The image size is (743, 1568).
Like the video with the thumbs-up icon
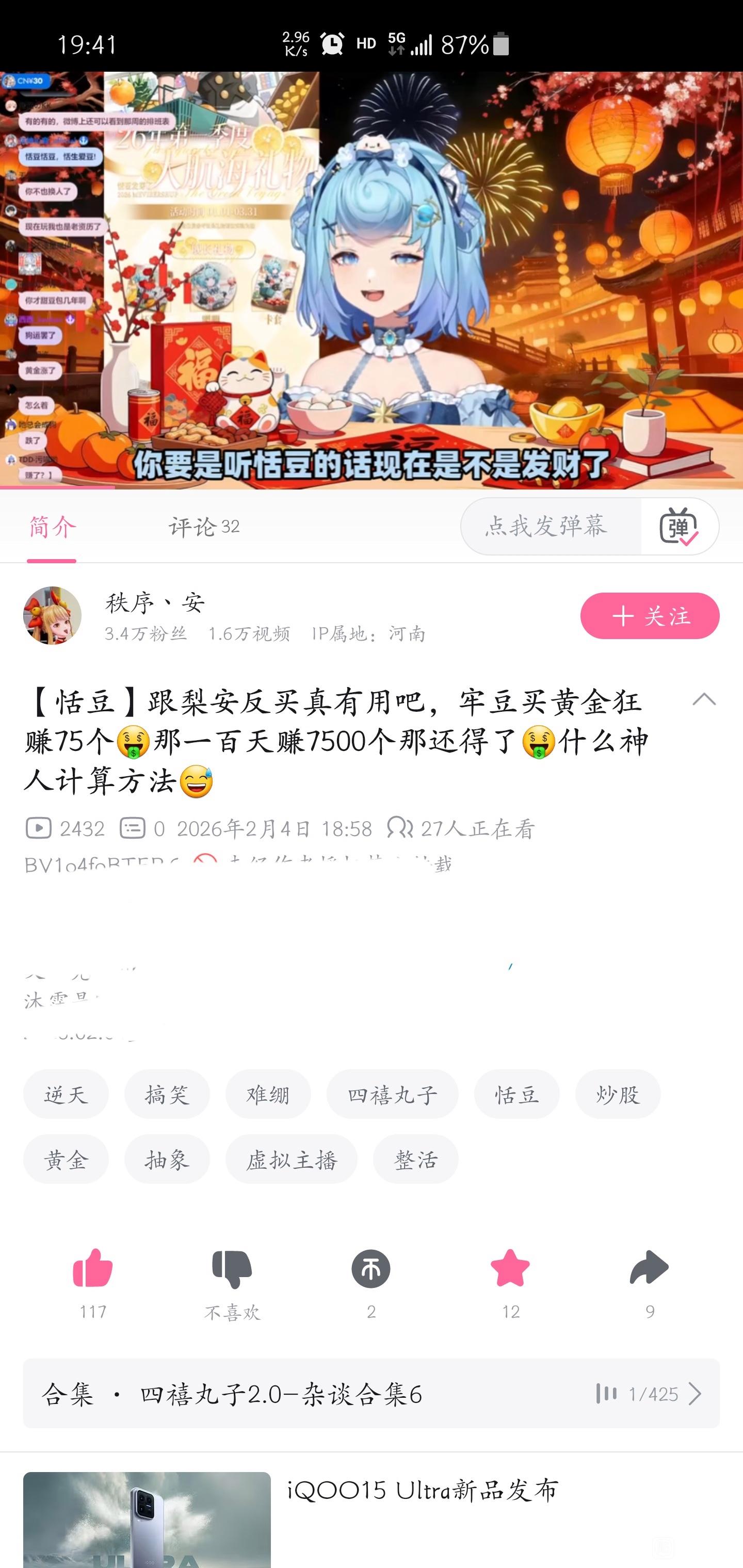pos(92,1268)
